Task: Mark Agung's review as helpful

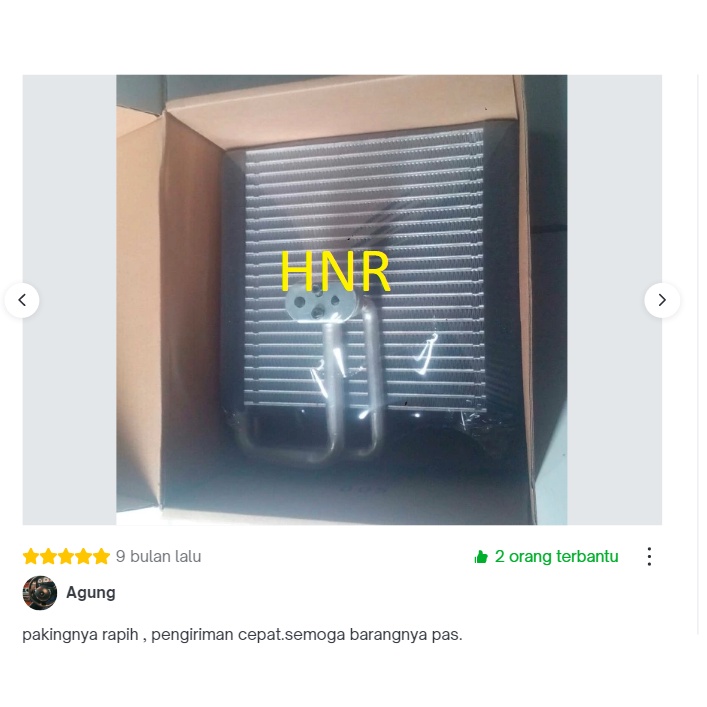Action: 481,557
